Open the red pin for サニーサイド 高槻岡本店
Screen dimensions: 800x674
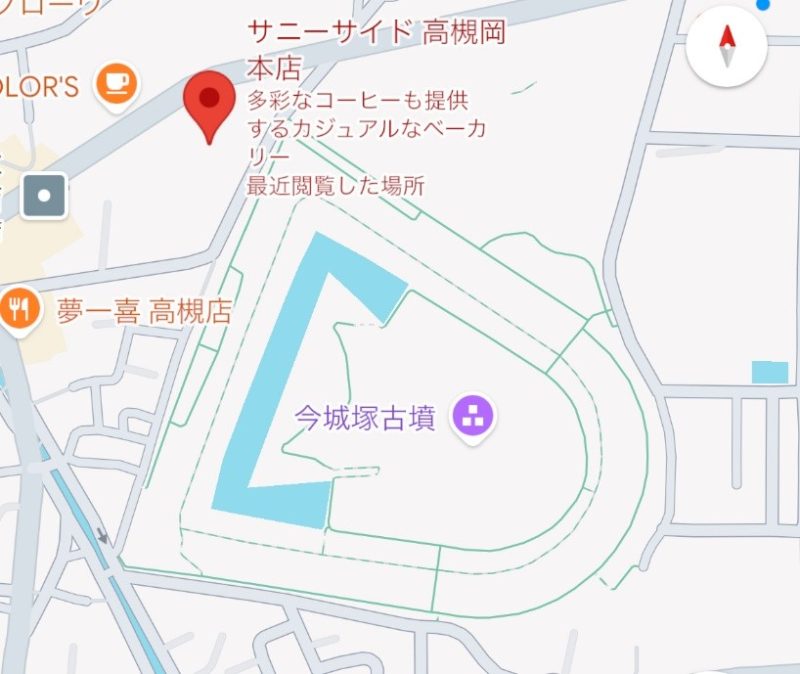[209, 103]
